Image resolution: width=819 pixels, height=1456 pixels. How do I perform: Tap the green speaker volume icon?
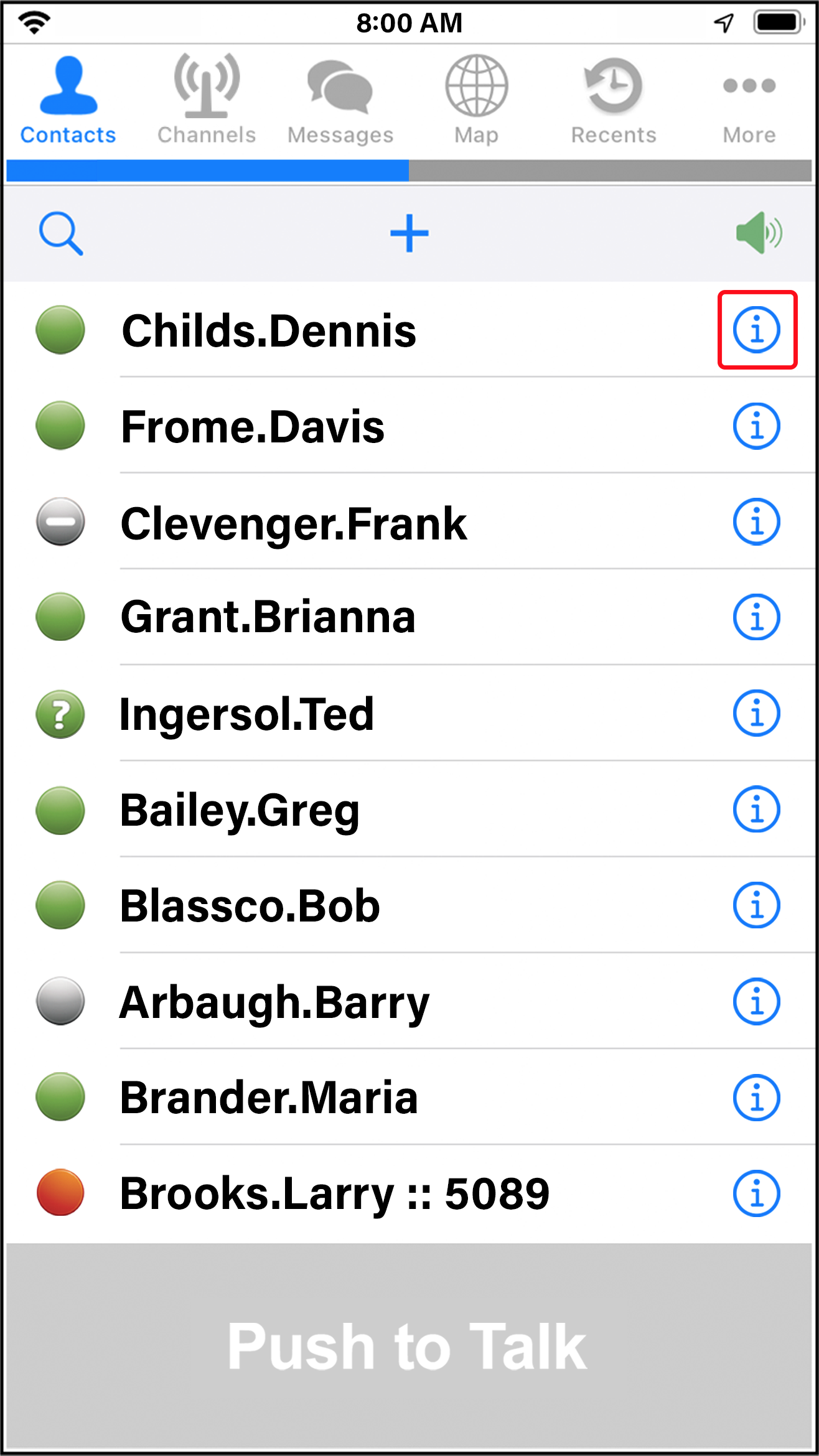point(758,233)
